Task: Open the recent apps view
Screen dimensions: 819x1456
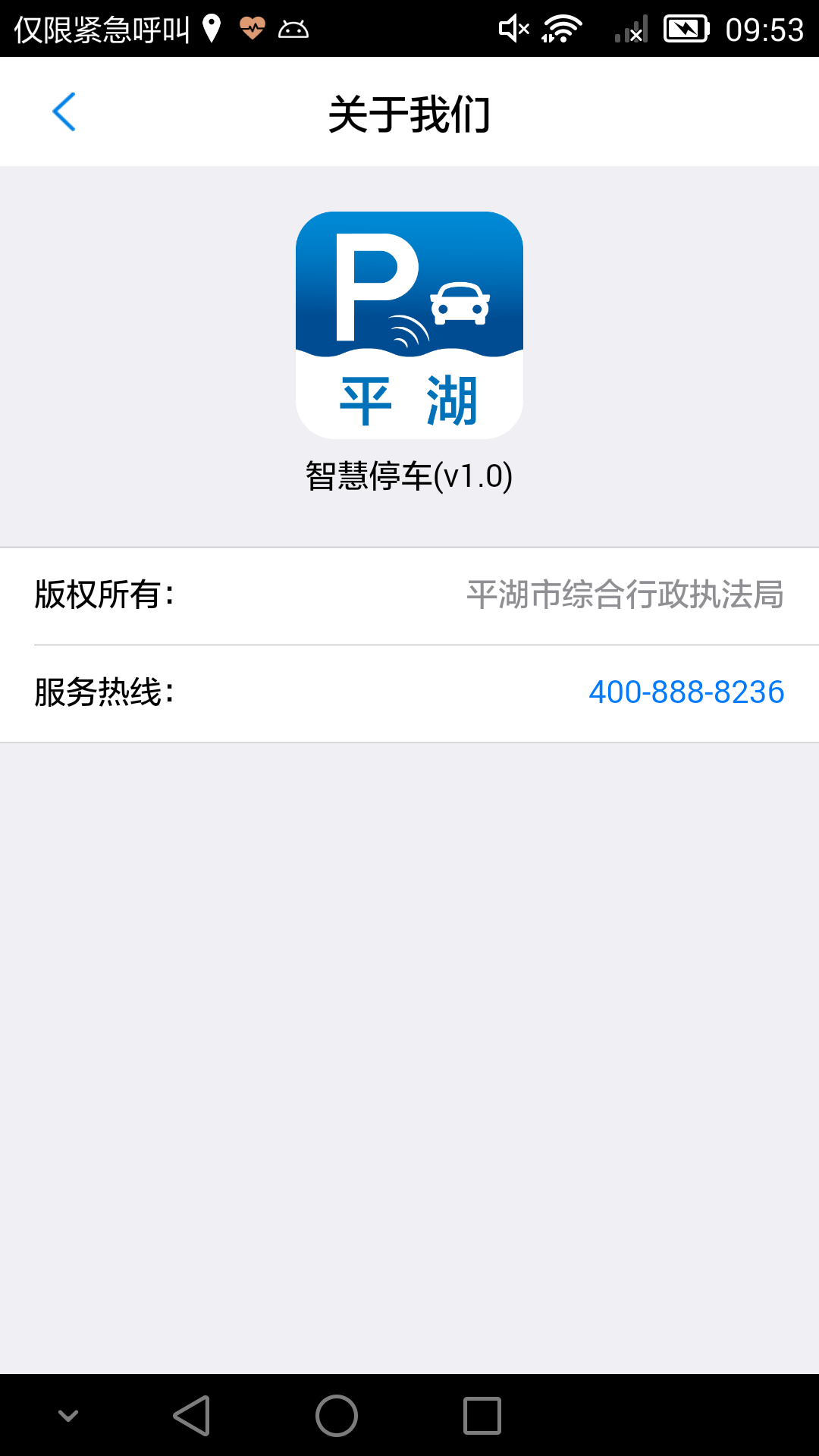Action: pyautogui.click(x=482, y=1415)
